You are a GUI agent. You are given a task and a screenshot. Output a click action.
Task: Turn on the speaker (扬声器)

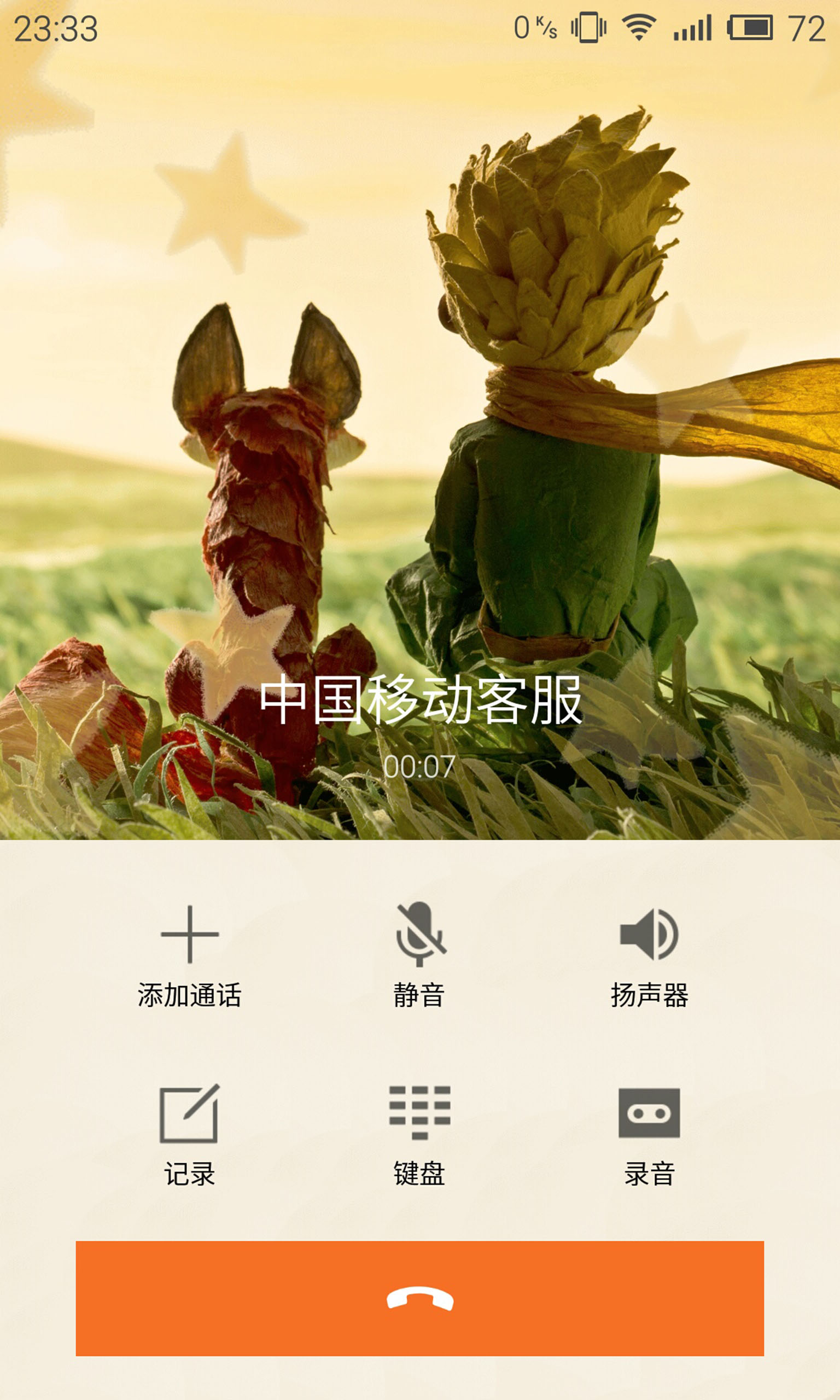point(649,956)
